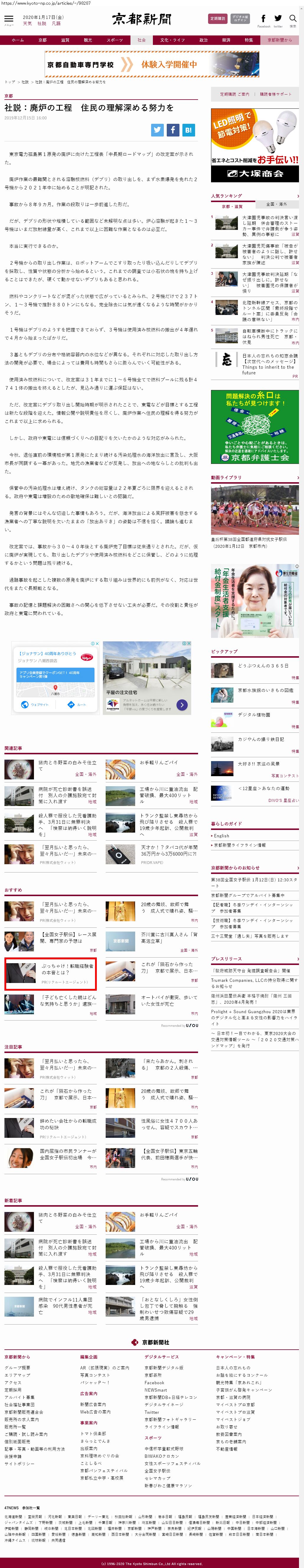The height and width of the screenshot is (1568, 304).
Task: Open the 天気 link in header
Action: pyautogui.click(x=27, y=24)
